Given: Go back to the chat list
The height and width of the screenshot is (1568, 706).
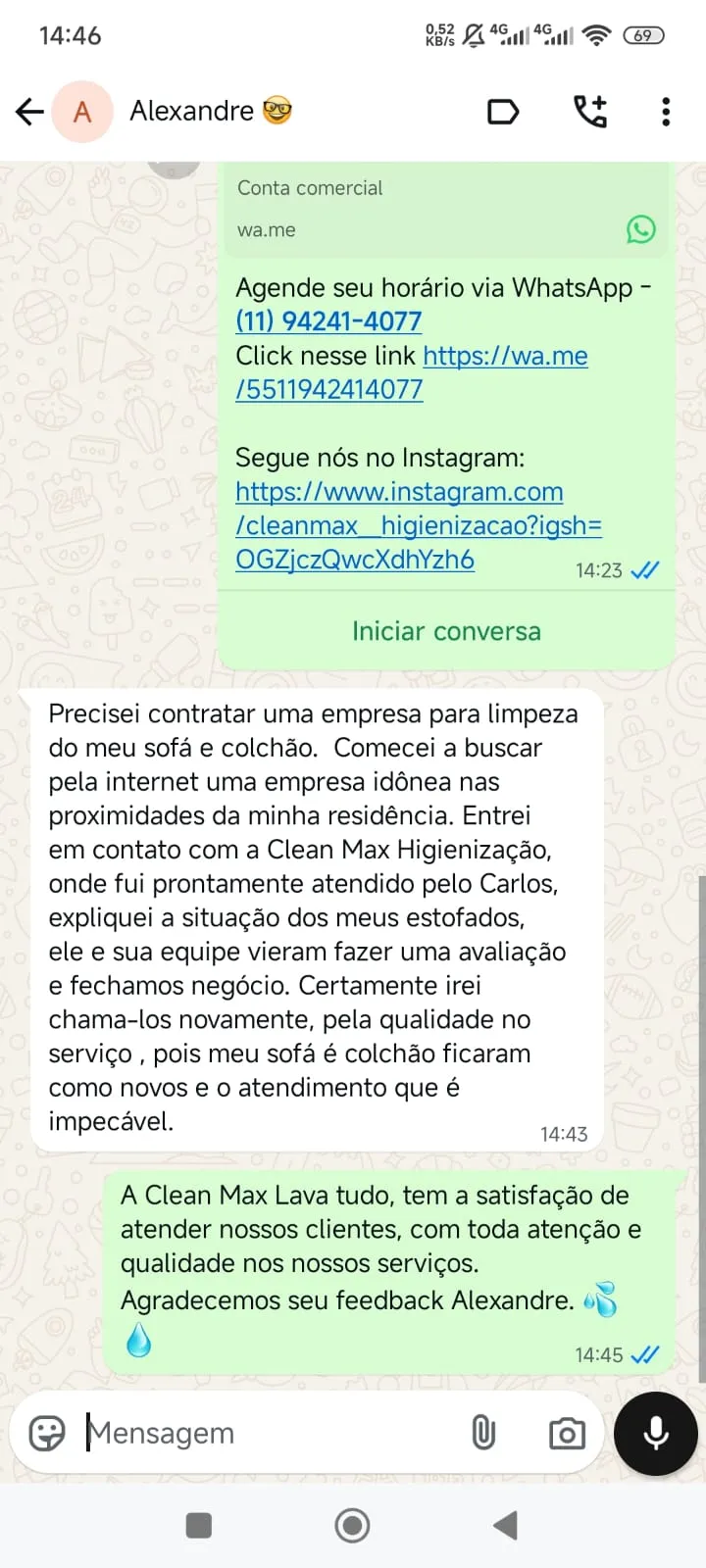Looking at the screenshot, I should [29, 112].
